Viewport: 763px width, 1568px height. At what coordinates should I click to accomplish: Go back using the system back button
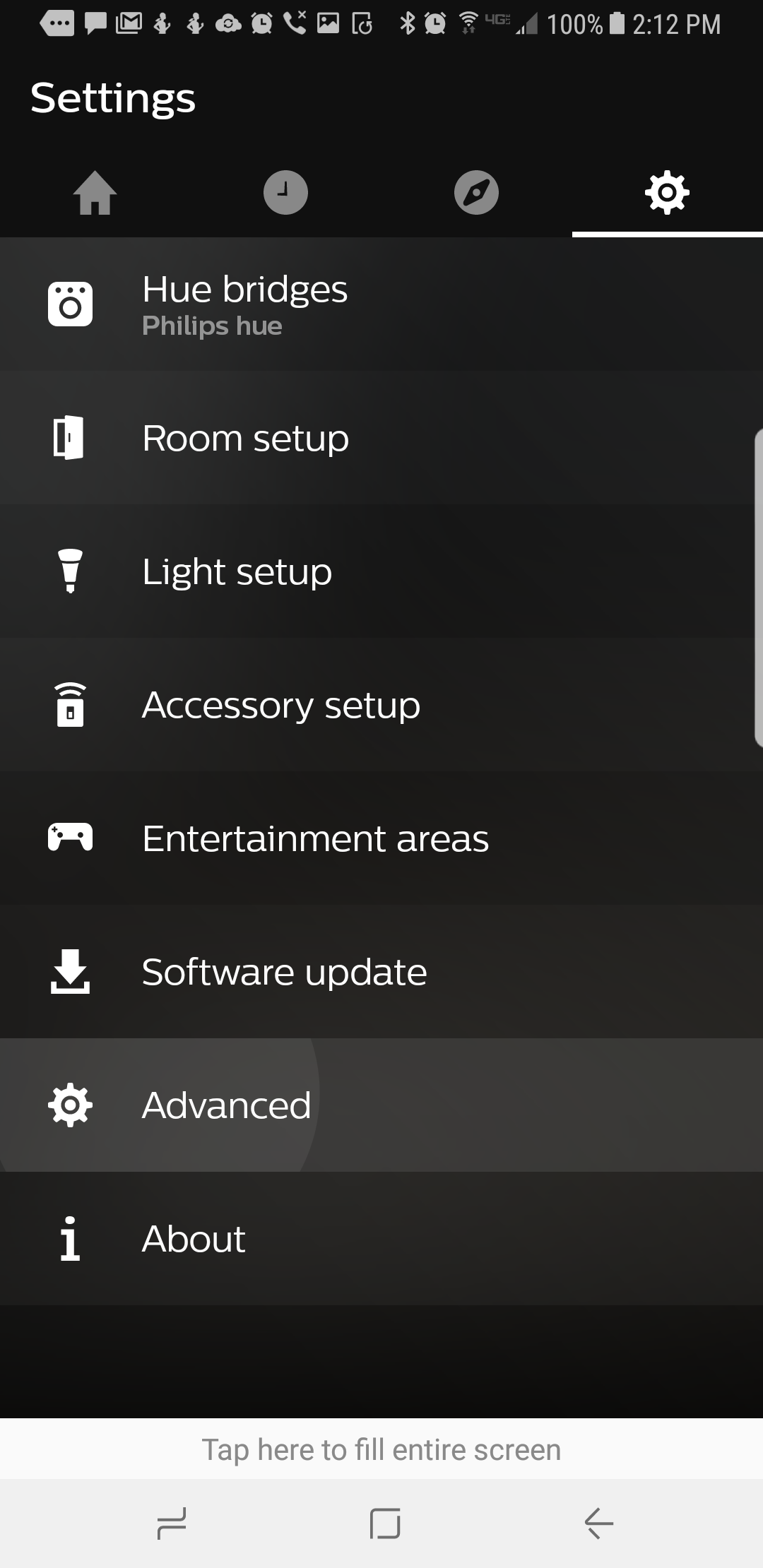(598, 1523)
